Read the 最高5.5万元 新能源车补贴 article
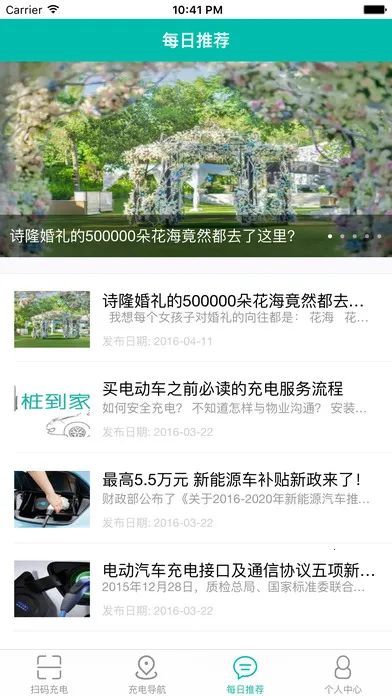Viewport: 392px width, 696px height. click(196, 499)
